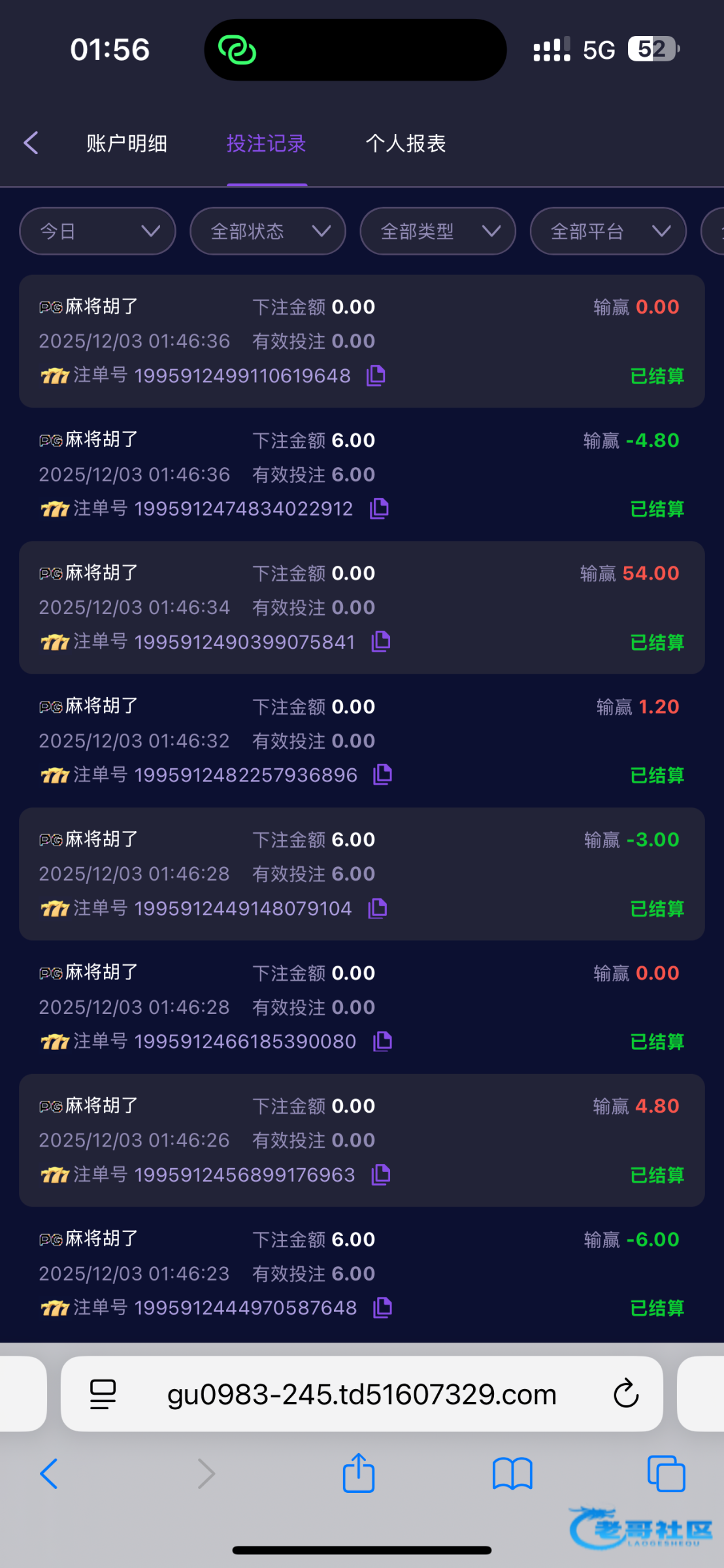Copy bet number 1995912444970587648
724x1568 pixels.
pyautogui.click(x=382, y=1307)
